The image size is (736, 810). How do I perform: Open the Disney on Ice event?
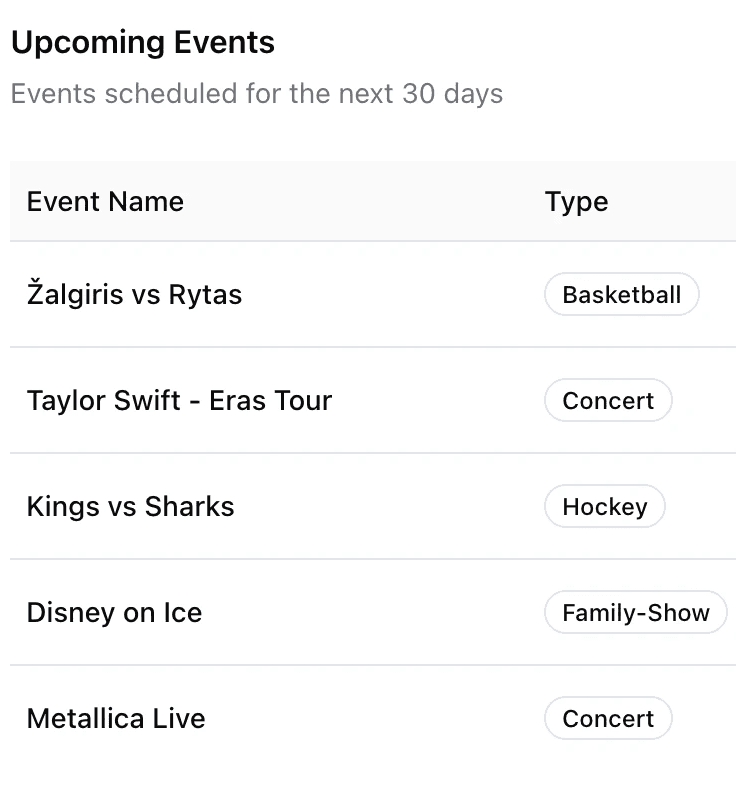114,612
